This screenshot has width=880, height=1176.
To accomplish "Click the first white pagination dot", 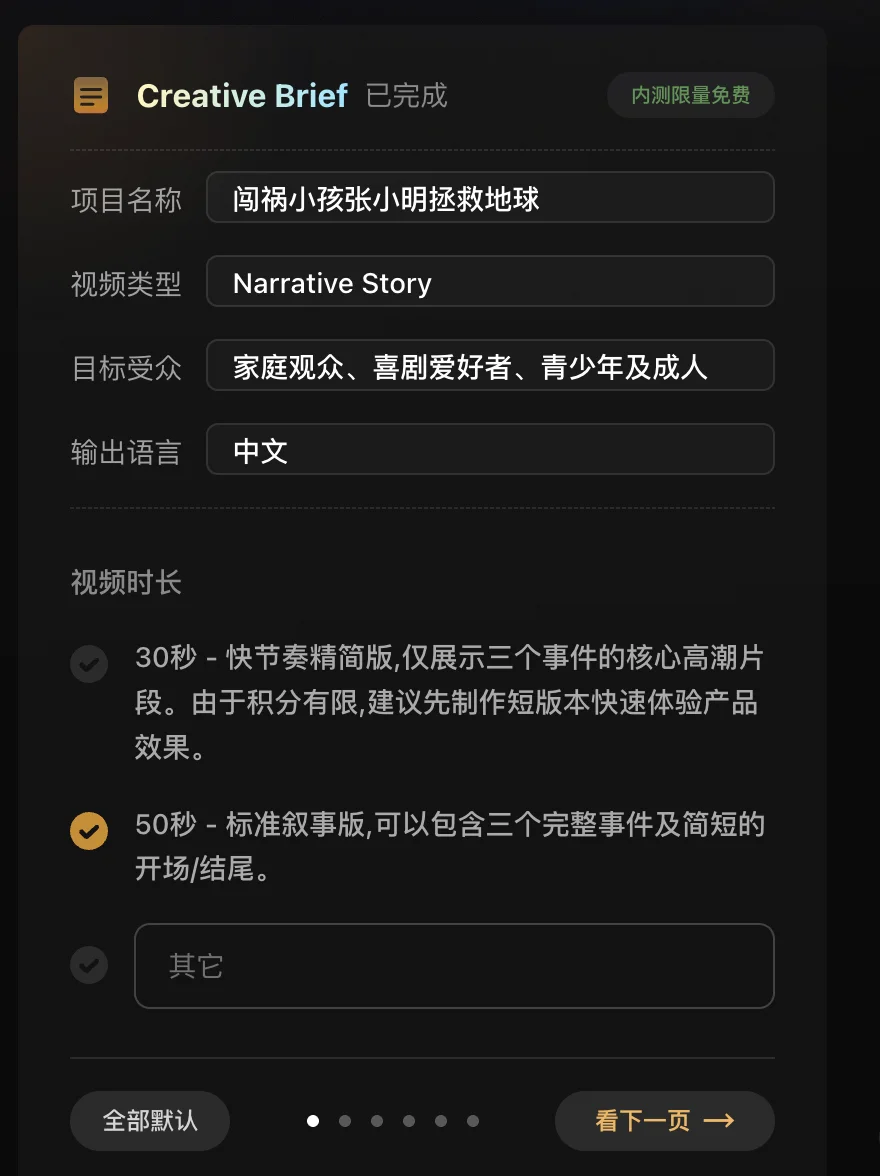I will pos(313,1121).
